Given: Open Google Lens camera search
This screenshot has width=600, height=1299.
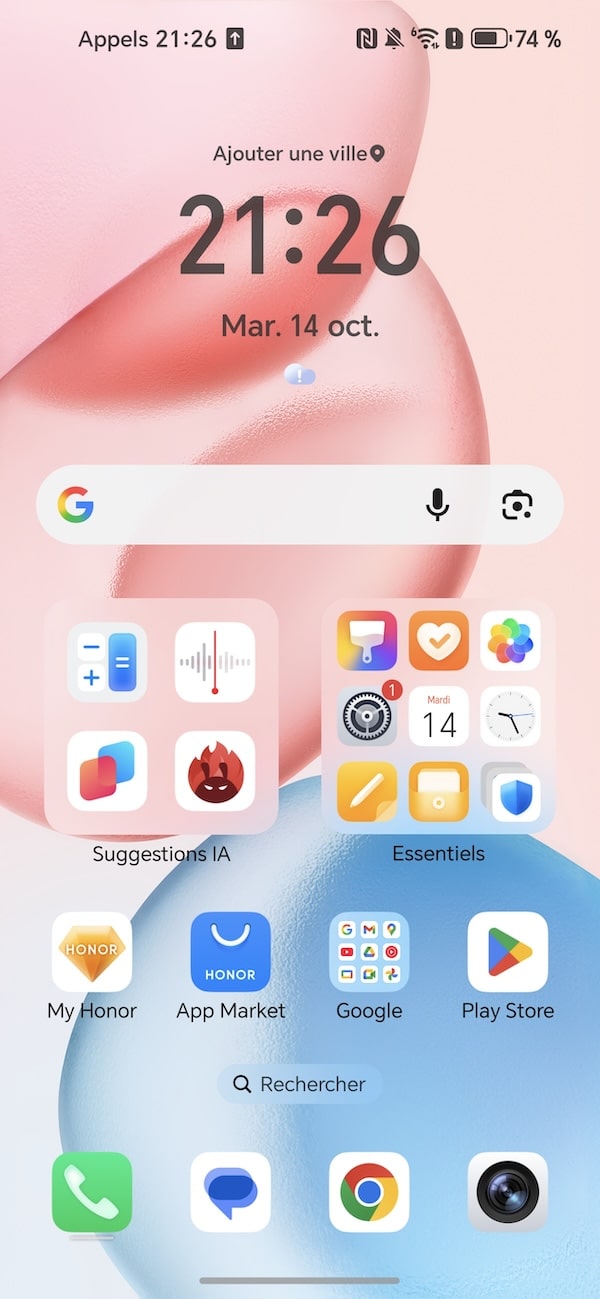Looking at the screenshot, I should pyautogui.click(x=517, y=505).
